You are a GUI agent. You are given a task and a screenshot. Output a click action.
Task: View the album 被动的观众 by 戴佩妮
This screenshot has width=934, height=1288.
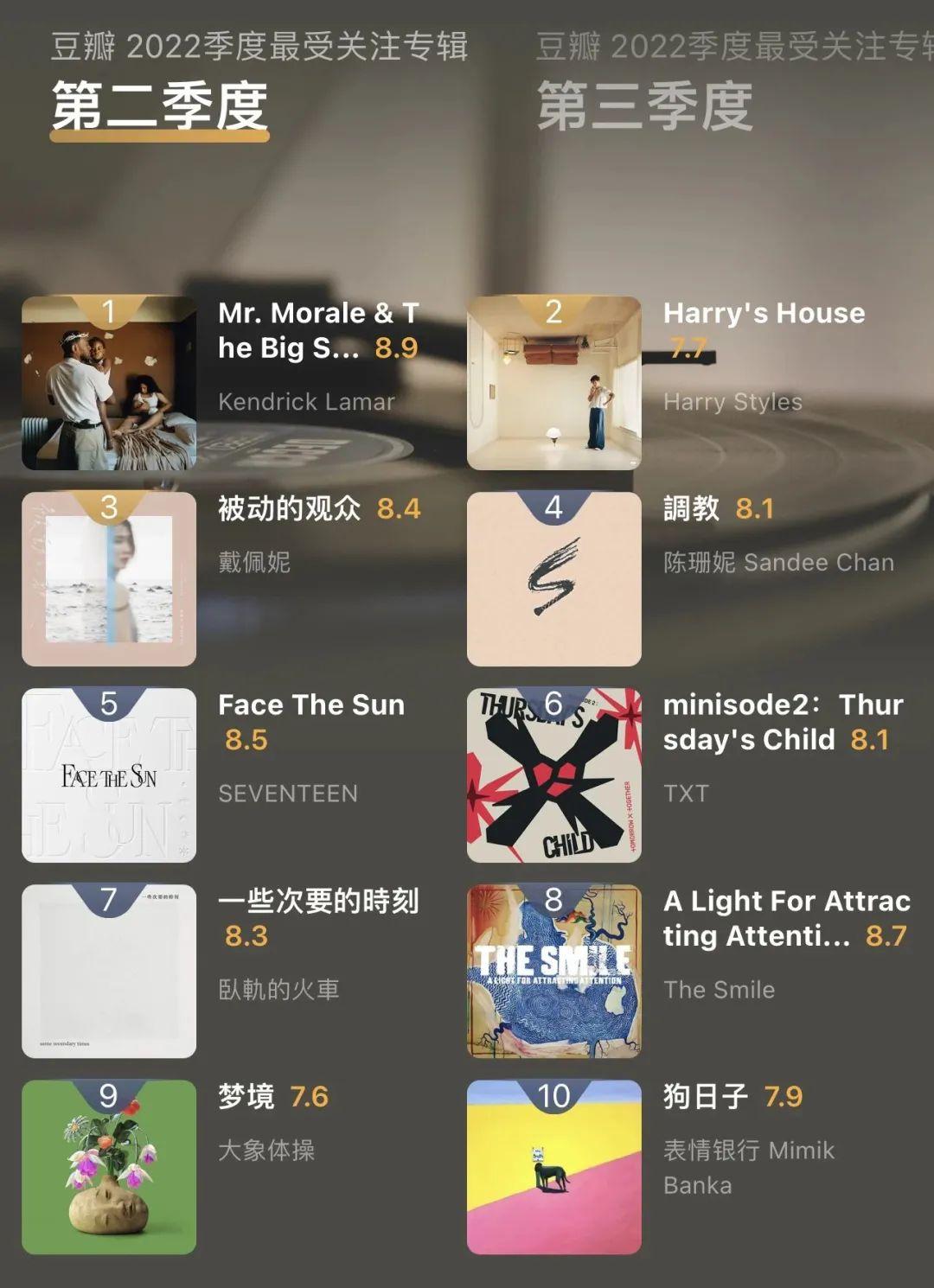(x=109, y=579)
